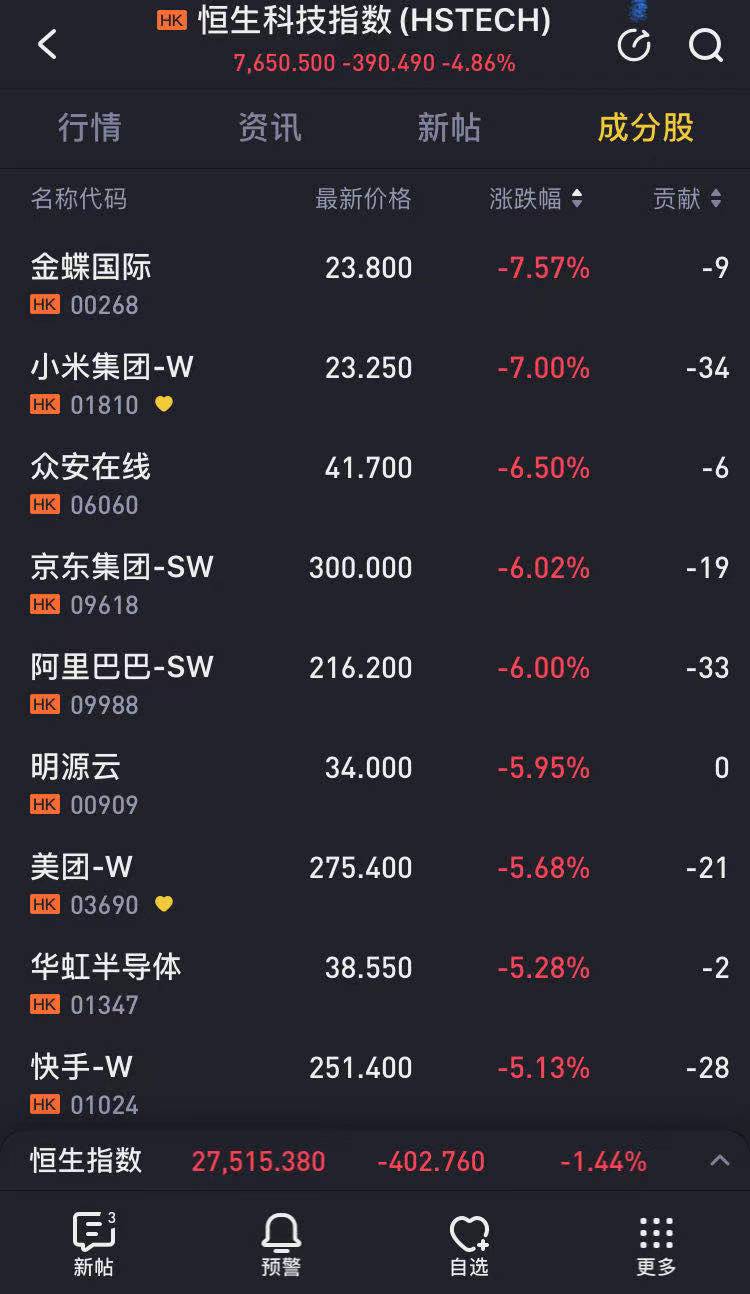Refresh the HSTECH index data
Image resolution: width=750 pixels, height=1294 pixels.
point(634,44)
